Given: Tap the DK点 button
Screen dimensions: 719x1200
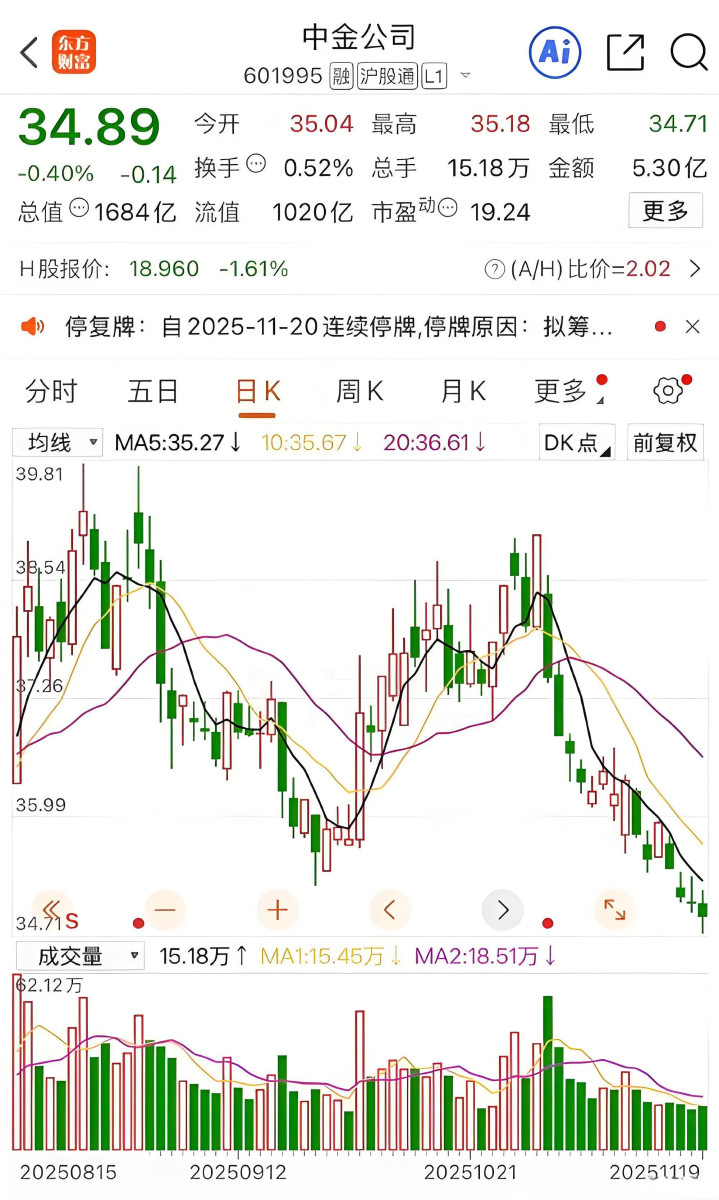Looking at the screenshot, I should [576, 442].
